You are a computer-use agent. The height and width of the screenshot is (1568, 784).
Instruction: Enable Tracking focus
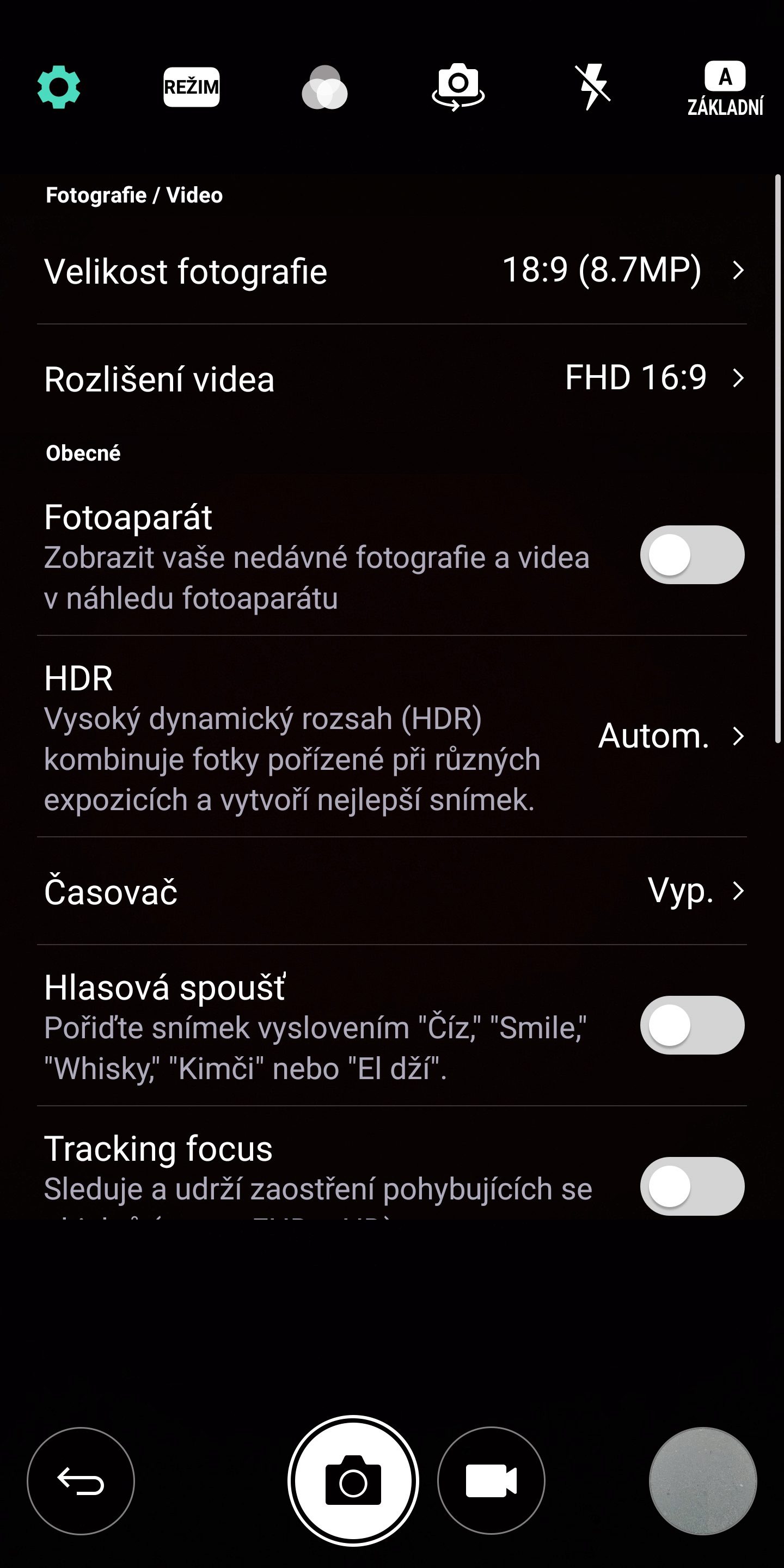[x=692, y=1186]
